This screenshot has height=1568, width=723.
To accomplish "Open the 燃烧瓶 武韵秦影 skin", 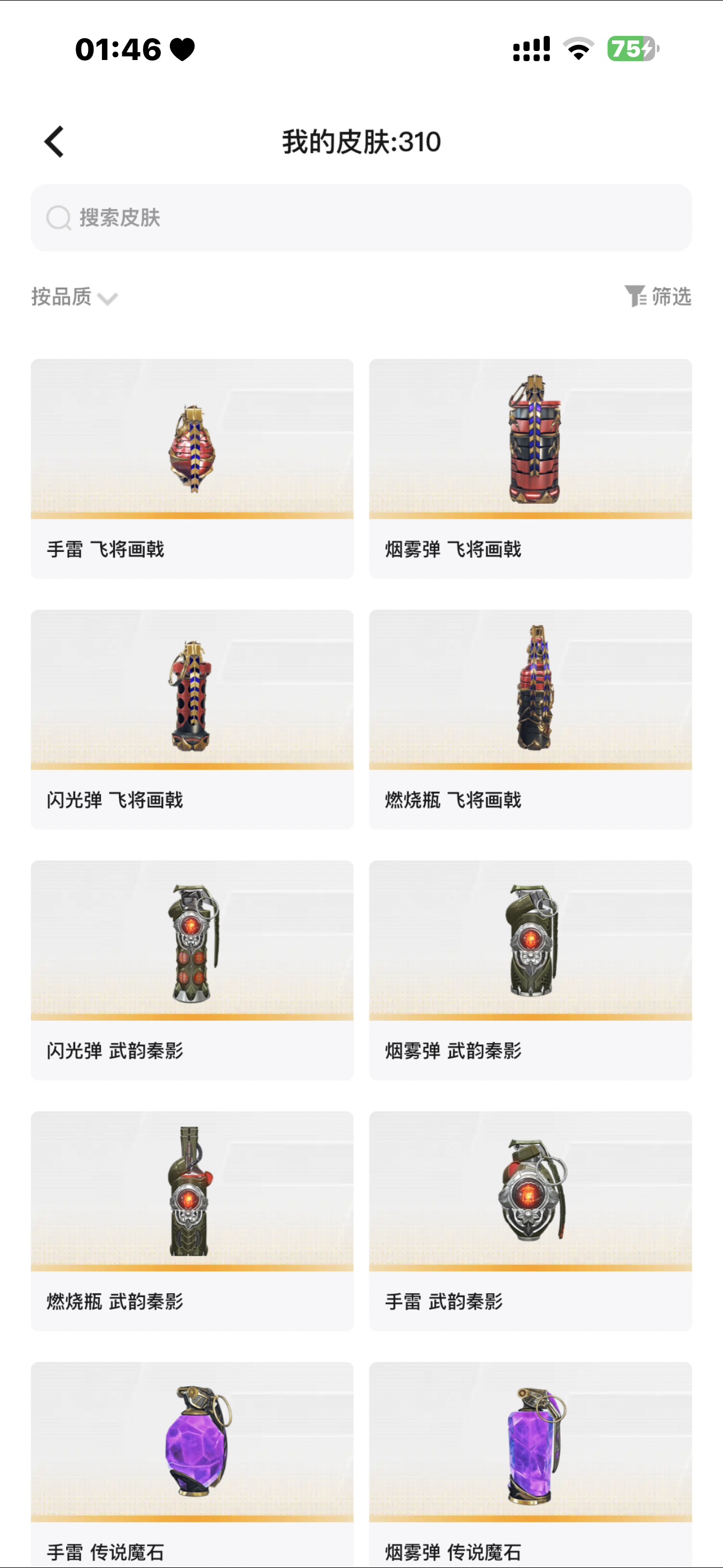I will click(192, 1220).
